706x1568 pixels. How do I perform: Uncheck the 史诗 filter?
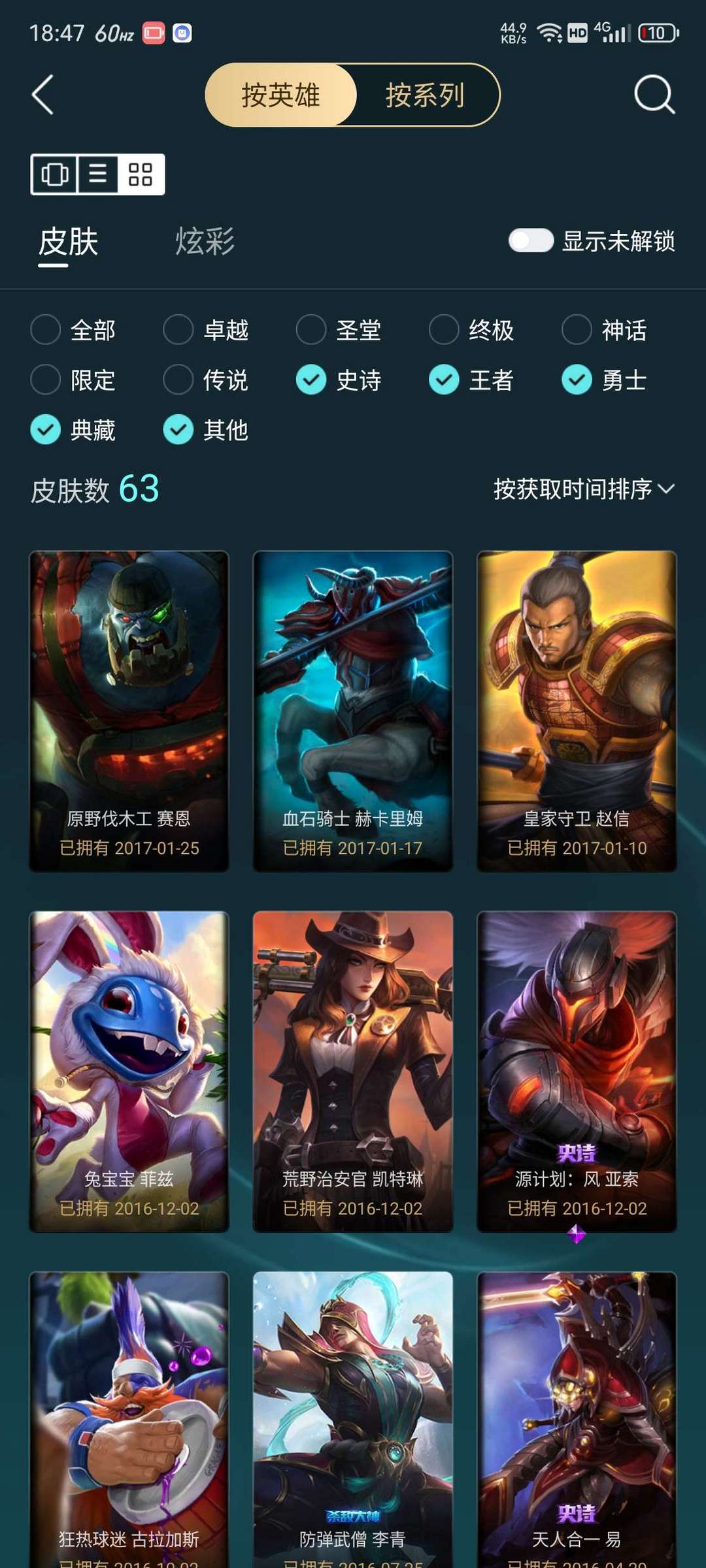pyautogui.click(x=339, y=380)
